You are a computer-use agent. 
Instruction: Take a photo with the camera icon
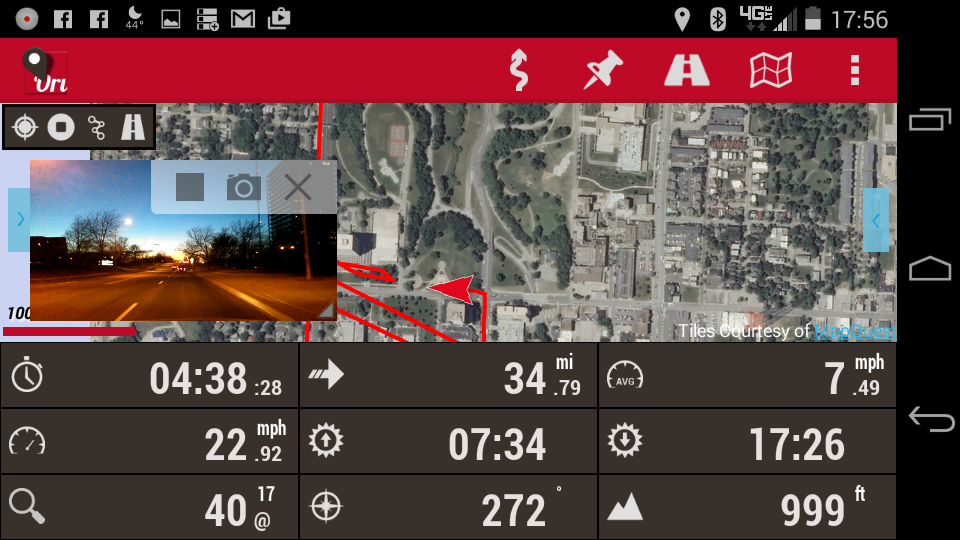coord(243,187)
